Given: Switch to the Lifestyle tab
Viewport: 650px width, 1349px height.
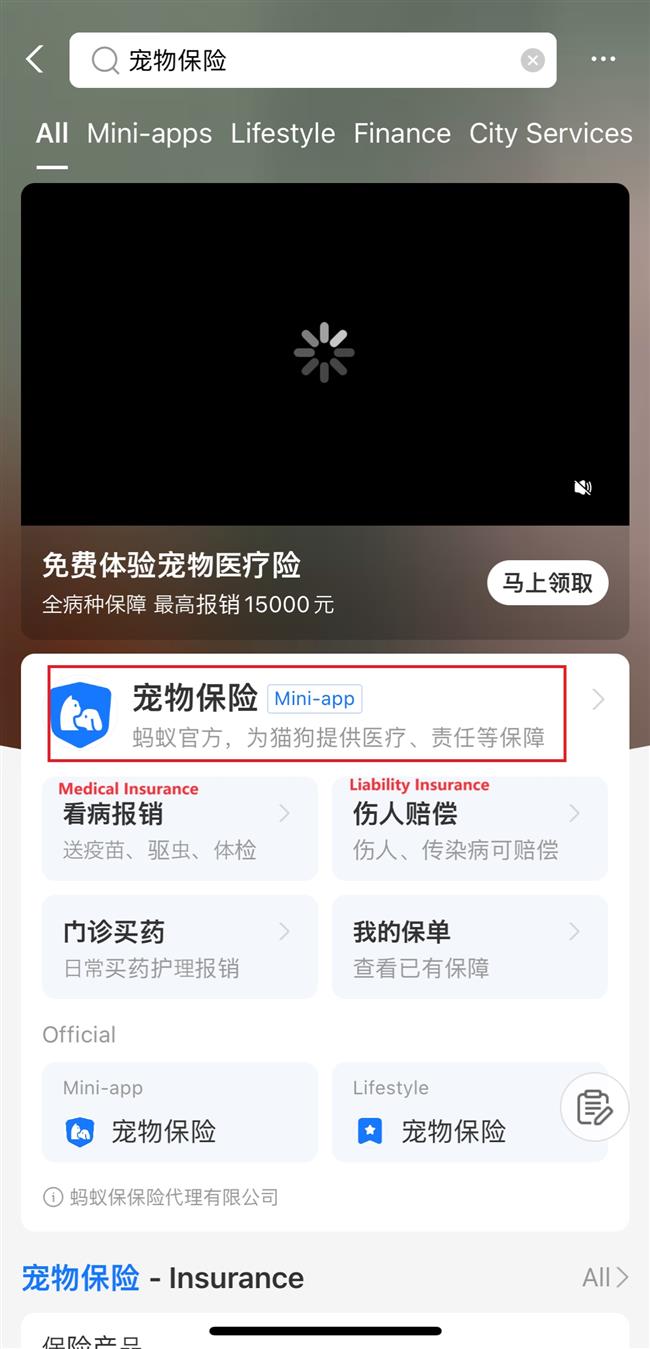Looking at the screenshot, I should coord(283,134).
